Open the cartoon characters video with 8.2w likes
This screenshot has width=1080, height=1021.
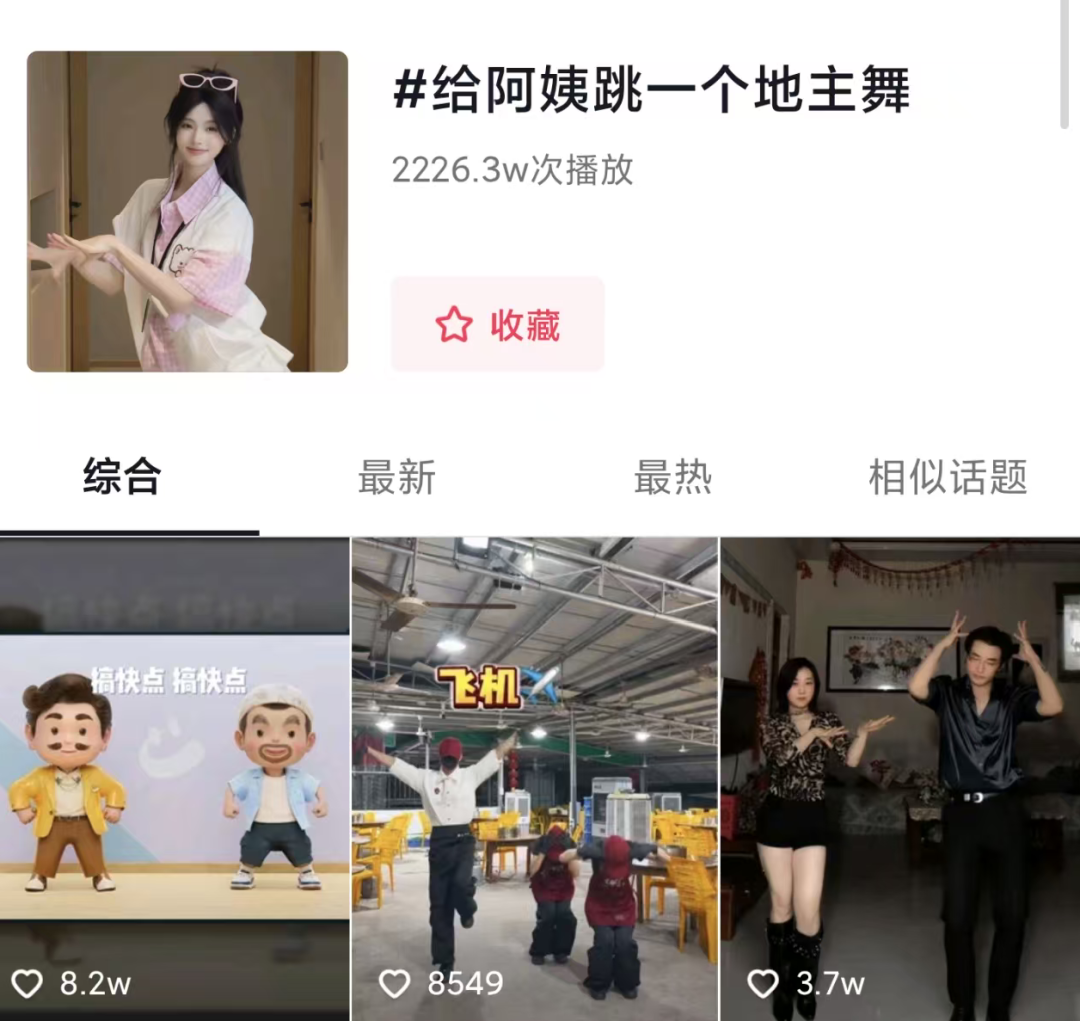tap(174, 780)
